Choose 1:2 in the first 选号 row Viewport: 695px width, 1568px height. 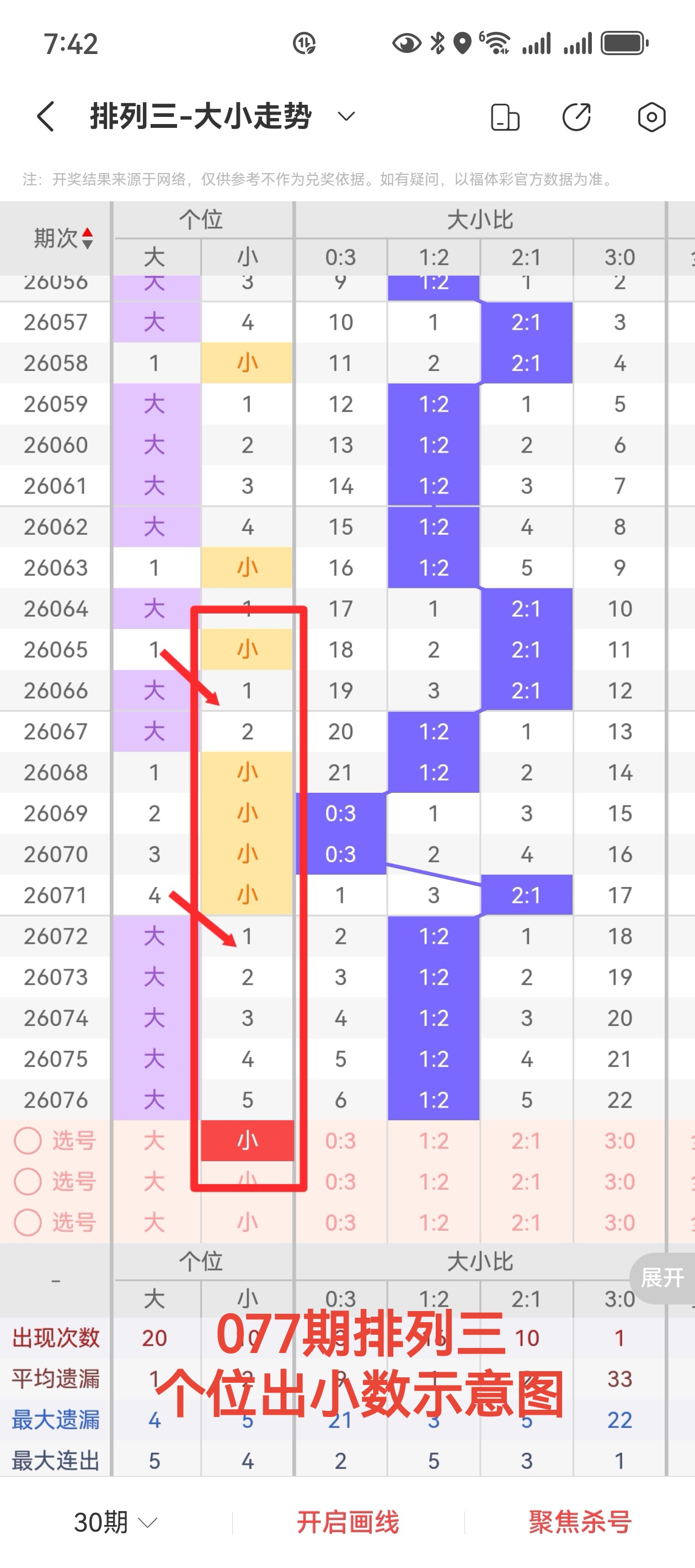tap(434, 1141)
